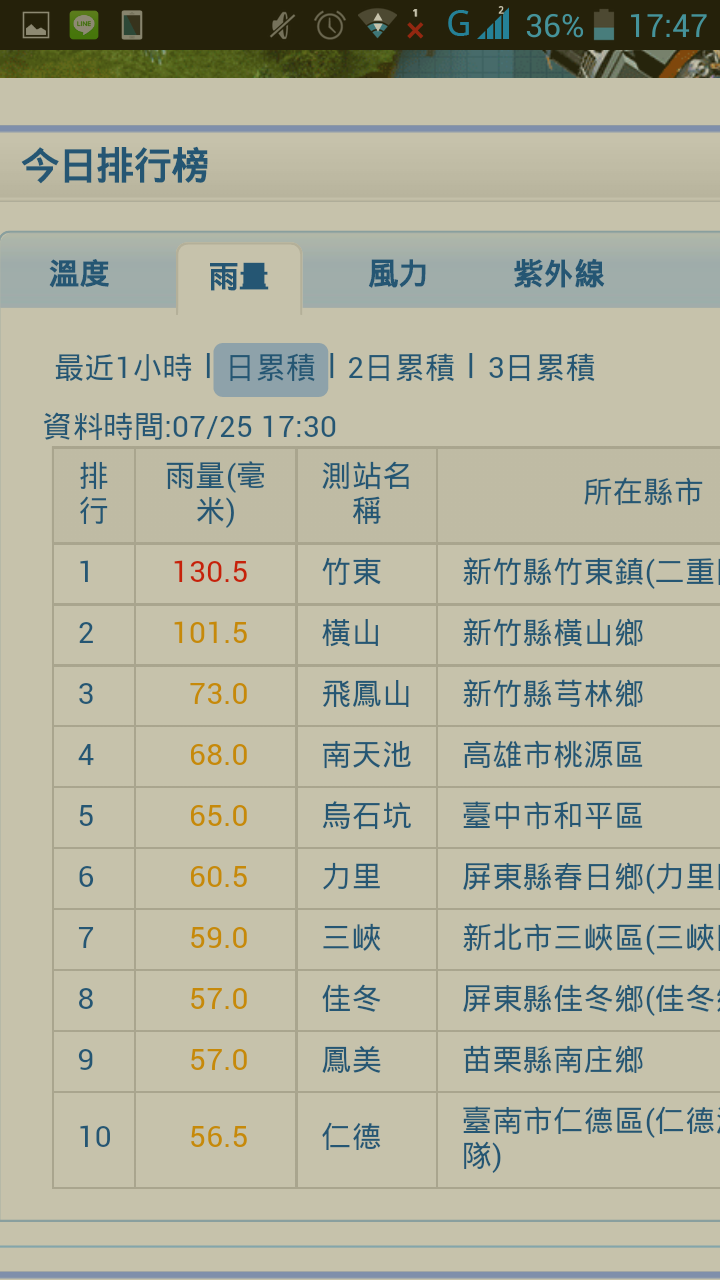Select the 雨量 tab
This screenshot has height=1280, width=720.
pyautogui.click(x=239, y=278)
